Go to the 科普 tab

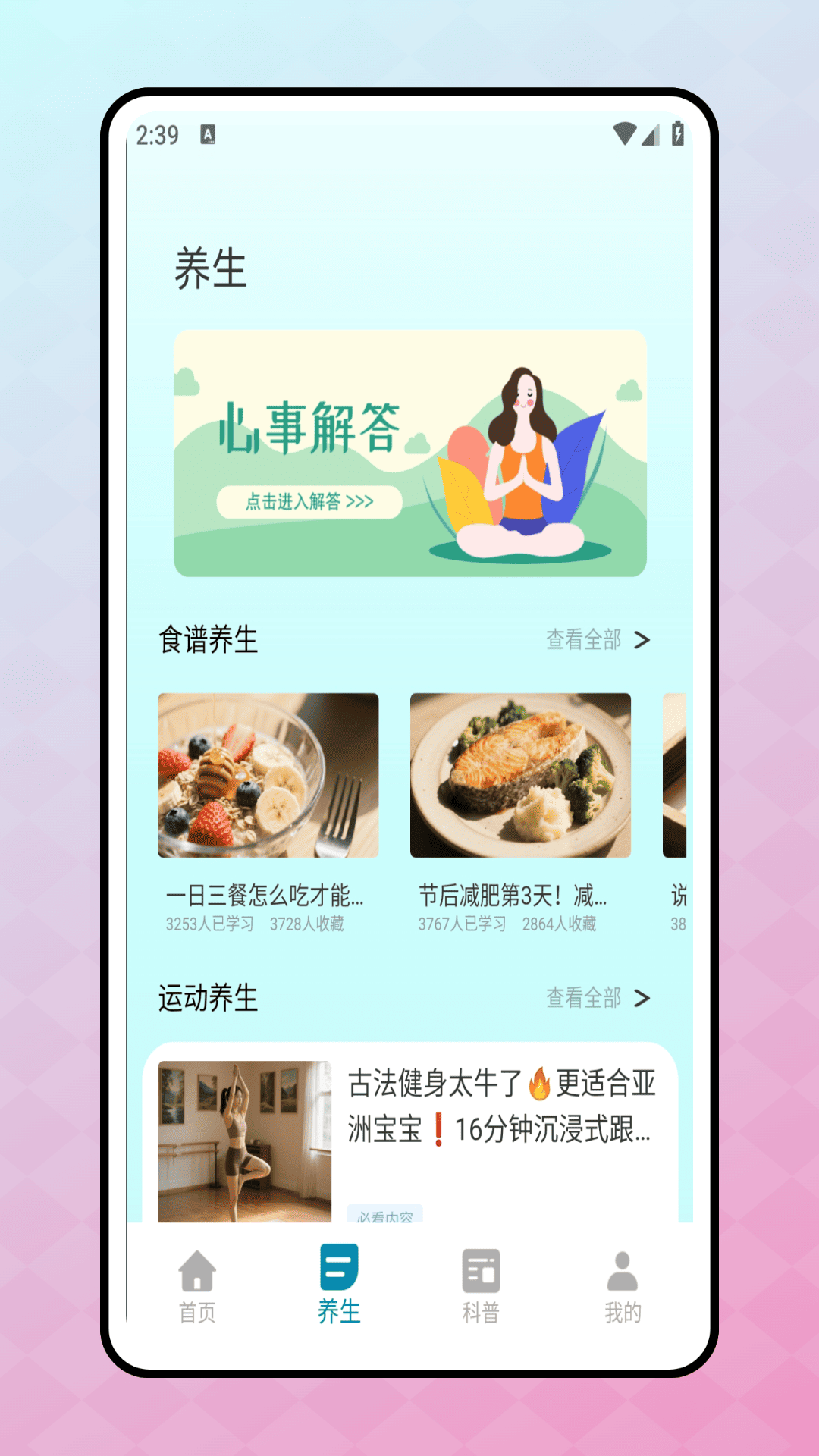coord(481,1285)
